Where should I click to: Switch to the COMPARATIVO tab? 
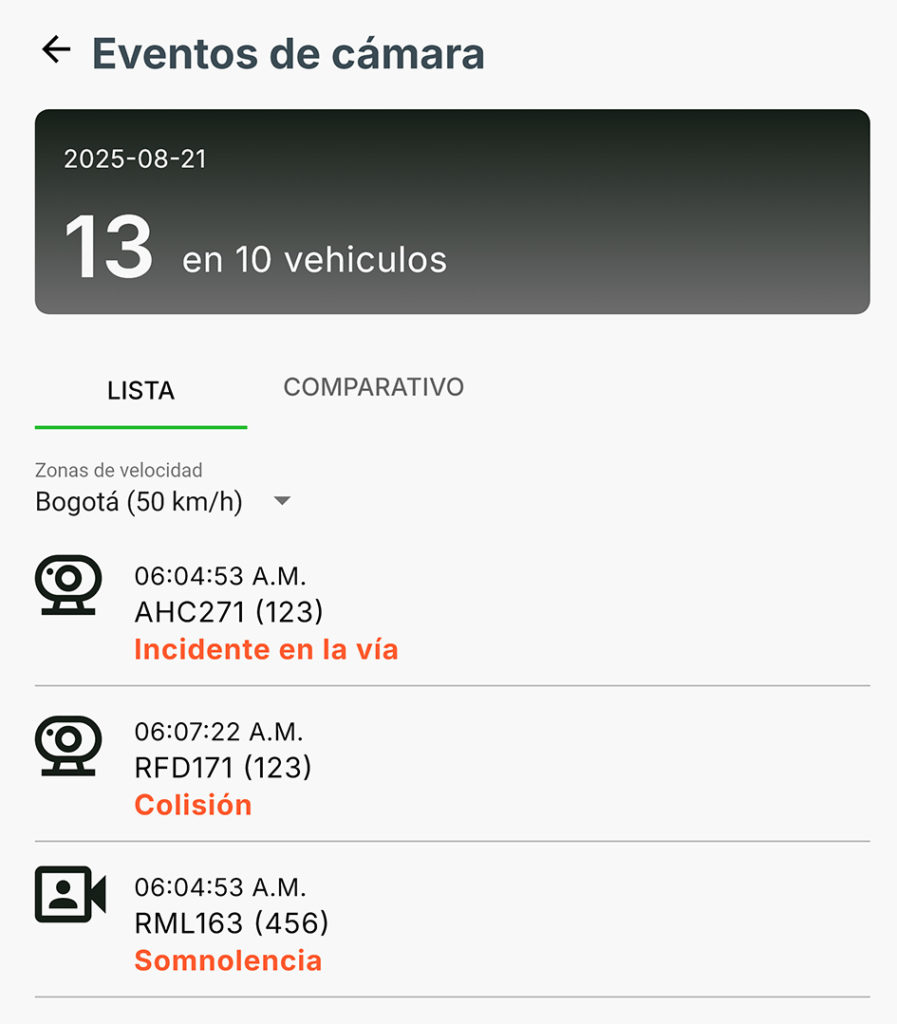(x=373, y=387)
